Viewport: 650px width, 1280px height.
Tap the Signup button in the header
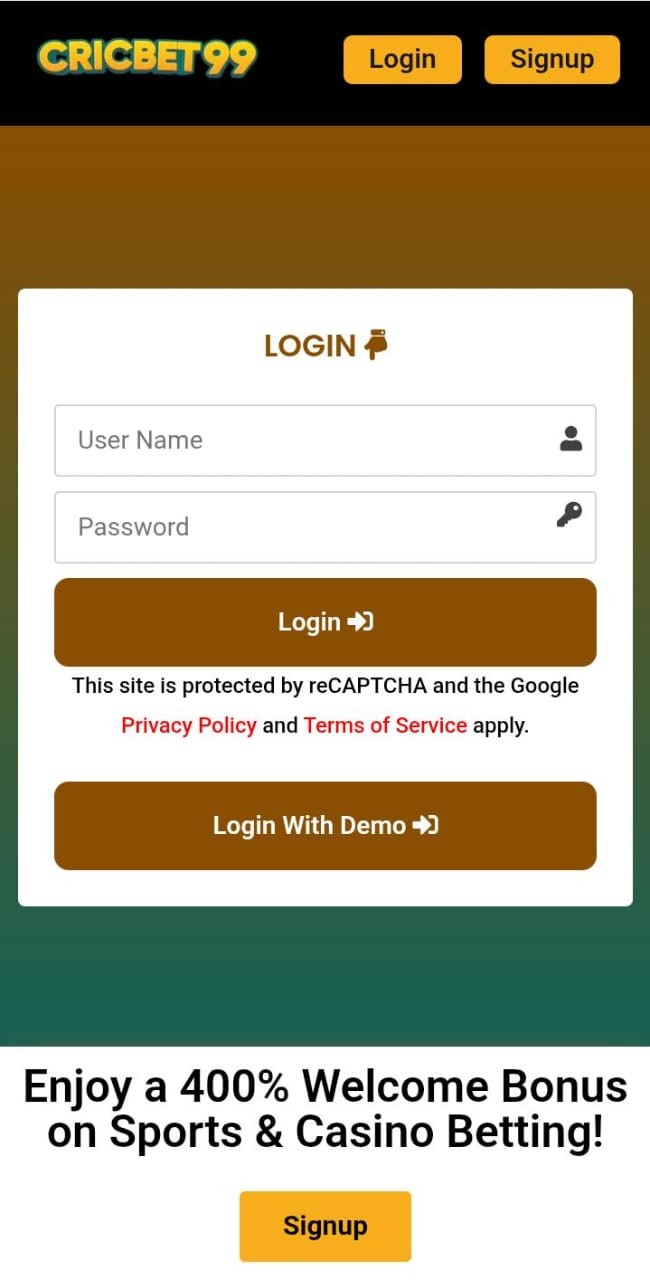point(552,59)
